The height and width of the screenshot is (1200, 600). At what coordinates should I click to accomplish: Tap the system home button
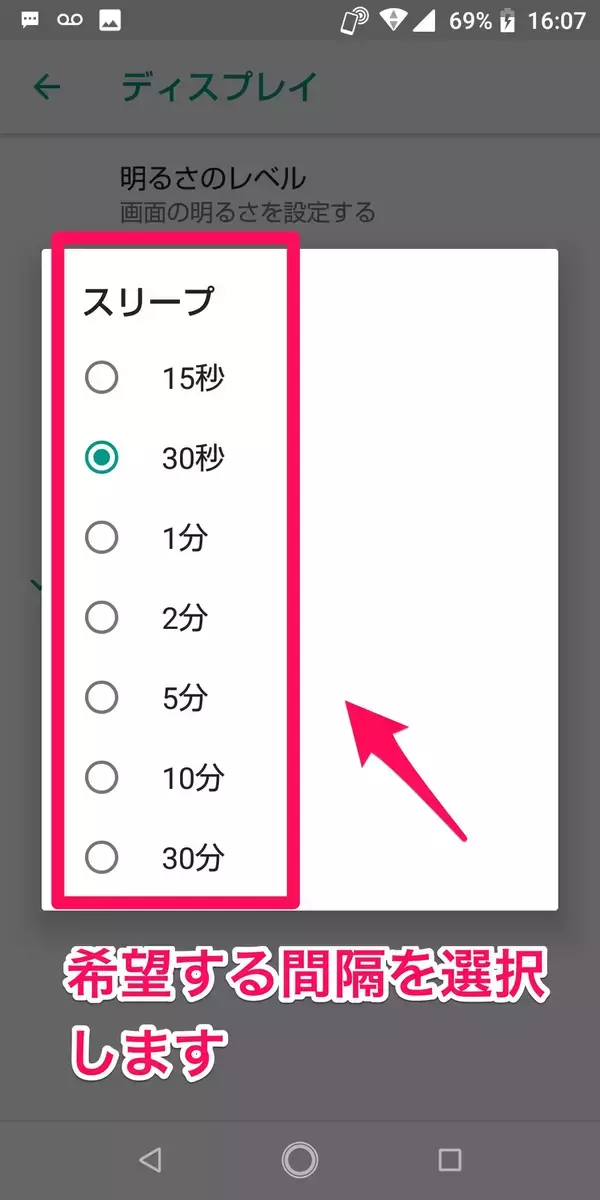(300, 1160)
